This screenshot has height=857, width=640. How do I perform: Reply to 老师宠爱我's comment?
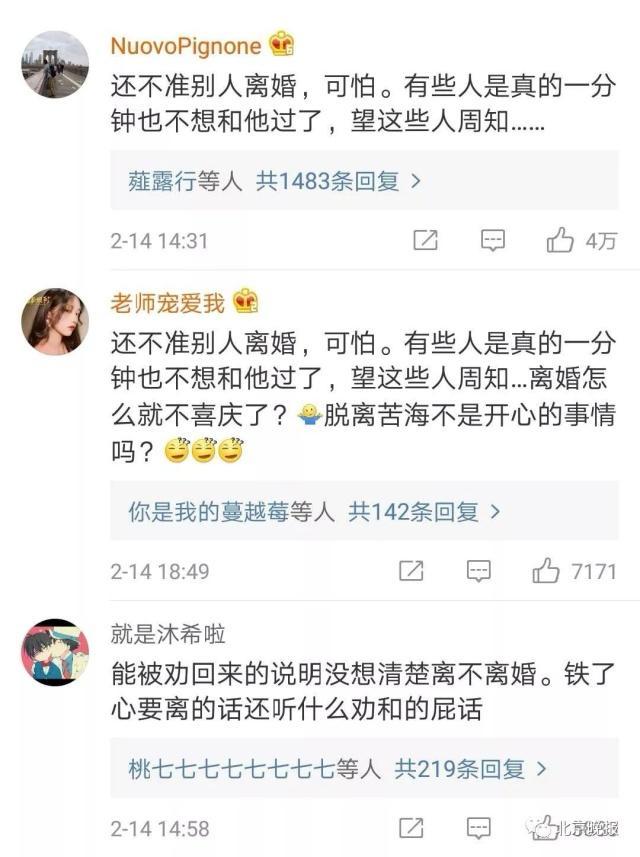(x=480, y=571)
